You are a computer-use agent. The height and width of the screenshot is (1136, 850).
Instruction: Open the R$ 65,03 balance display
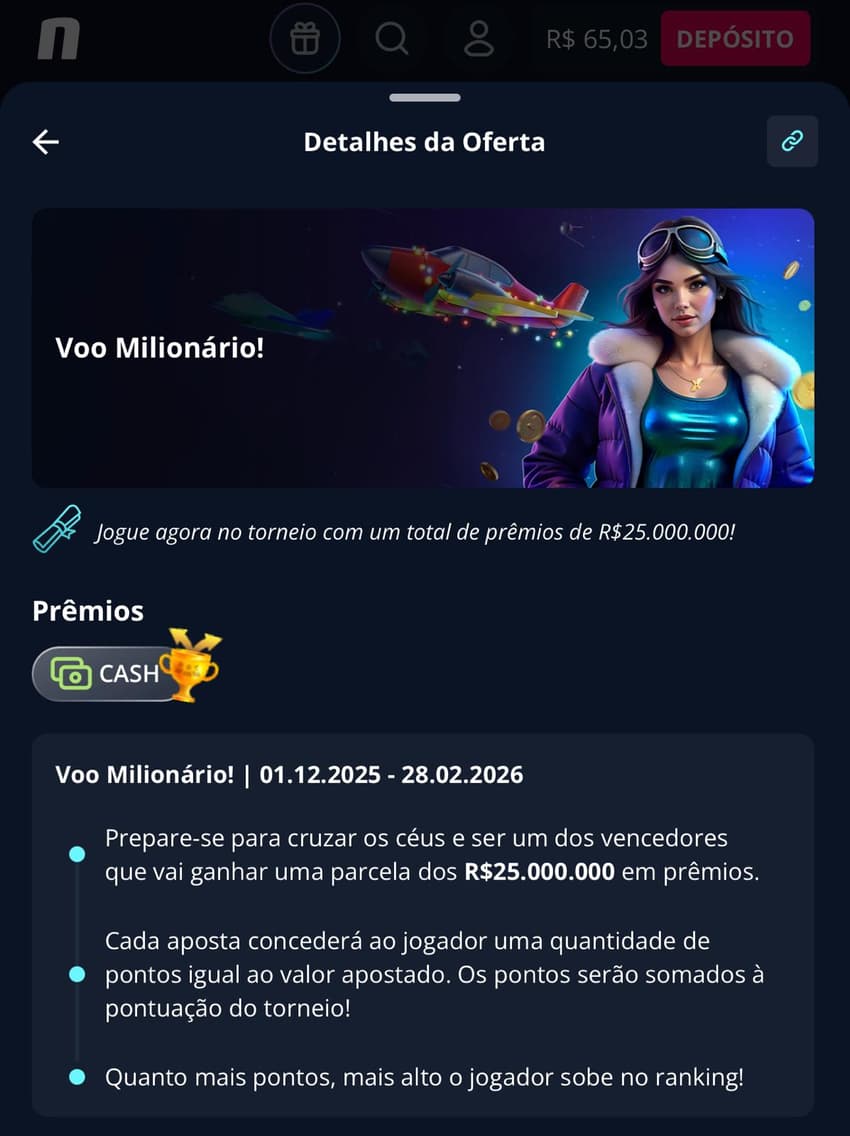(x=595, y=39)
